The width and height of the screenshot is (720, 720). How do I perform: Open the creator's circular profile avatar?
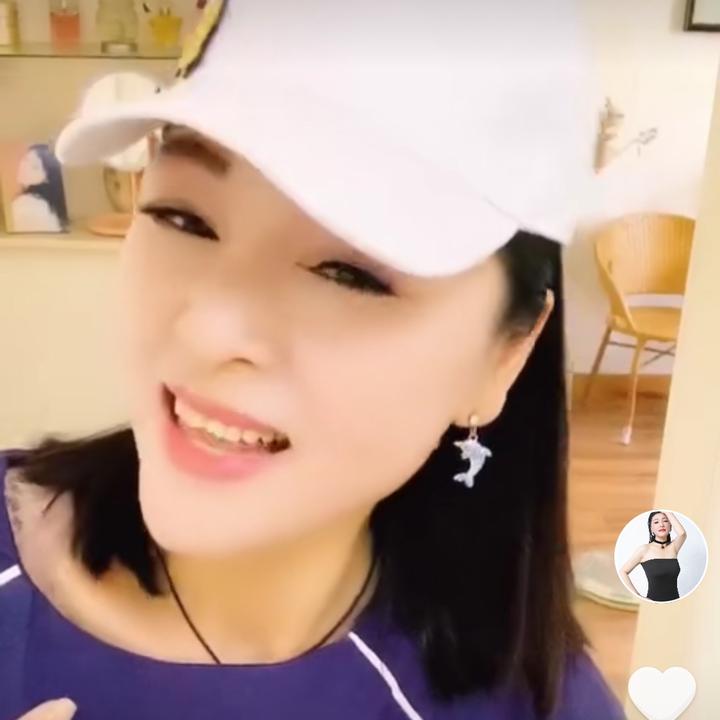tap(660, 556)
